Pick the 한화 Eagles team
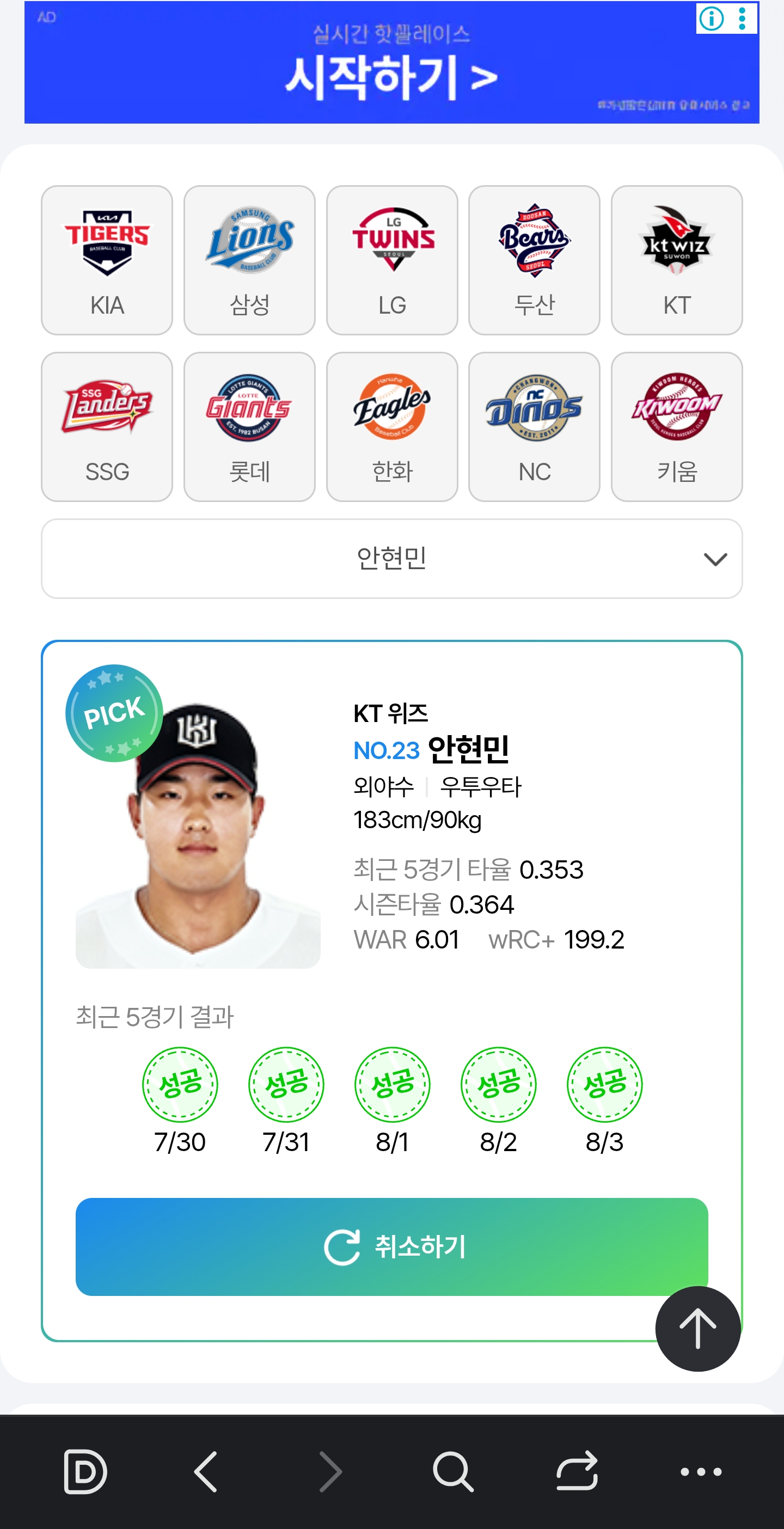This screenshot has height=1529, width=784. point(391,427)
